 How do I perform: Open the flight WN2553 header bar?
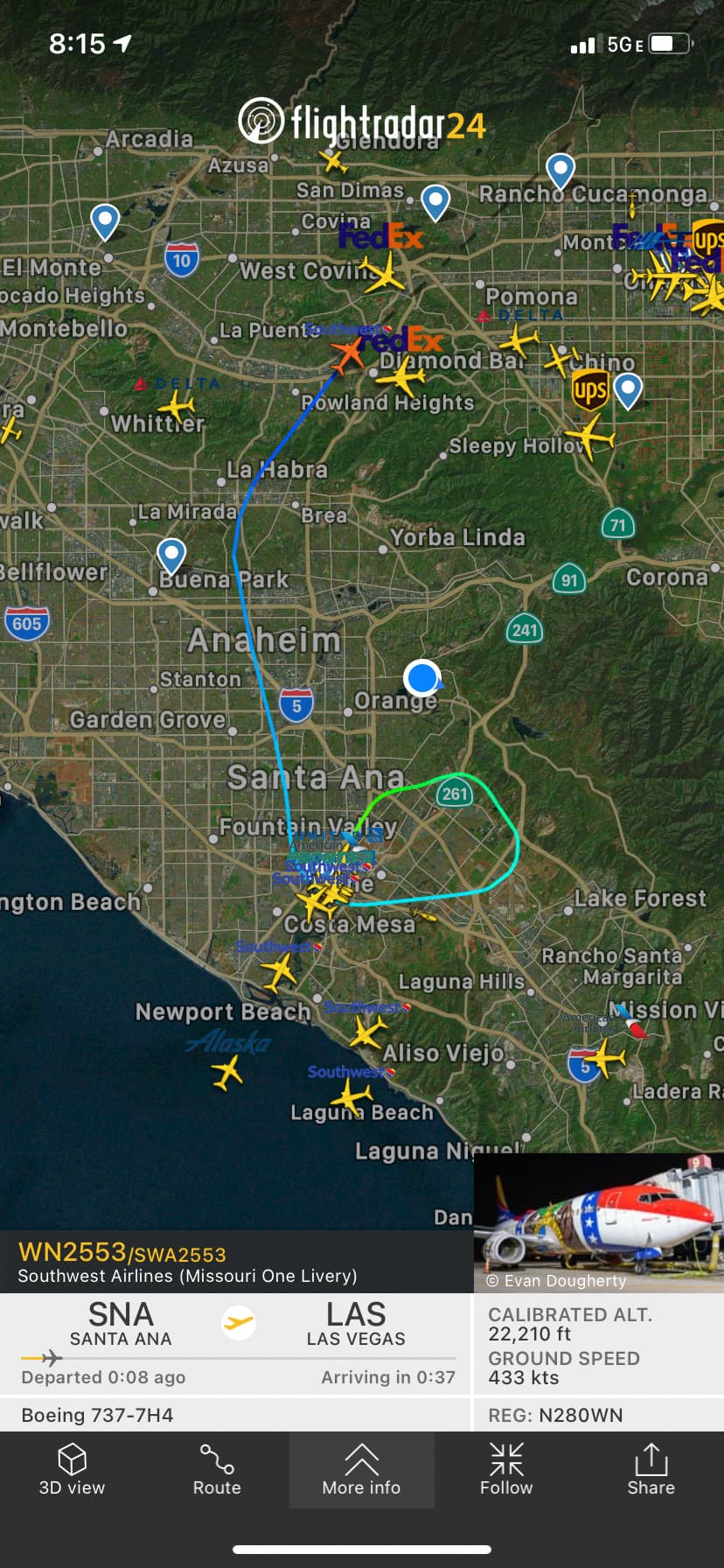[x=236, y=1262]
